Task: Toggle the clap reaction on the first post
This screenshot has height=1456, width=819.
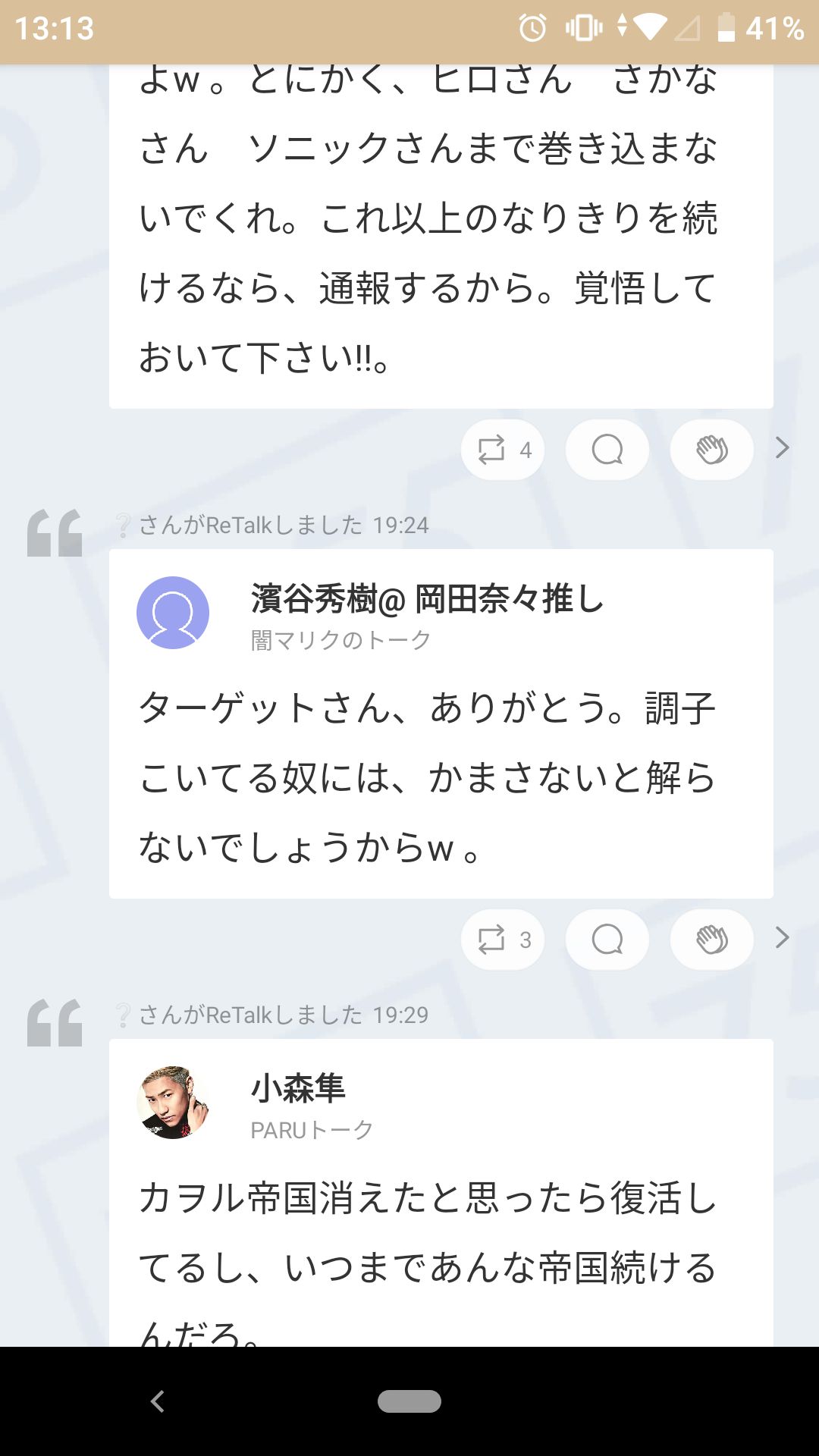Action: (x=711, y=449)
